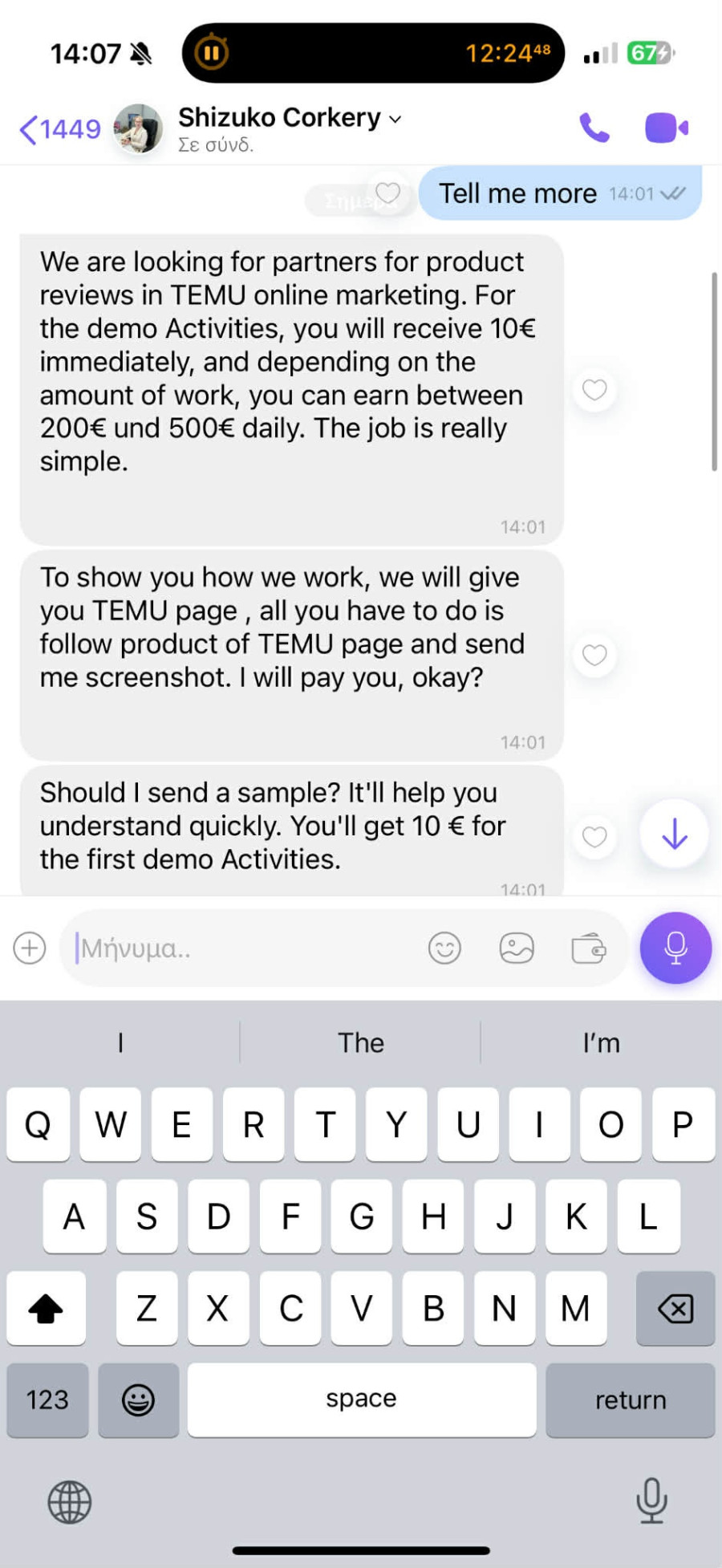The width and height of the screenshot is (722, 1568).
Task: Open the attachments plus menu
Action: coord(30,948)
